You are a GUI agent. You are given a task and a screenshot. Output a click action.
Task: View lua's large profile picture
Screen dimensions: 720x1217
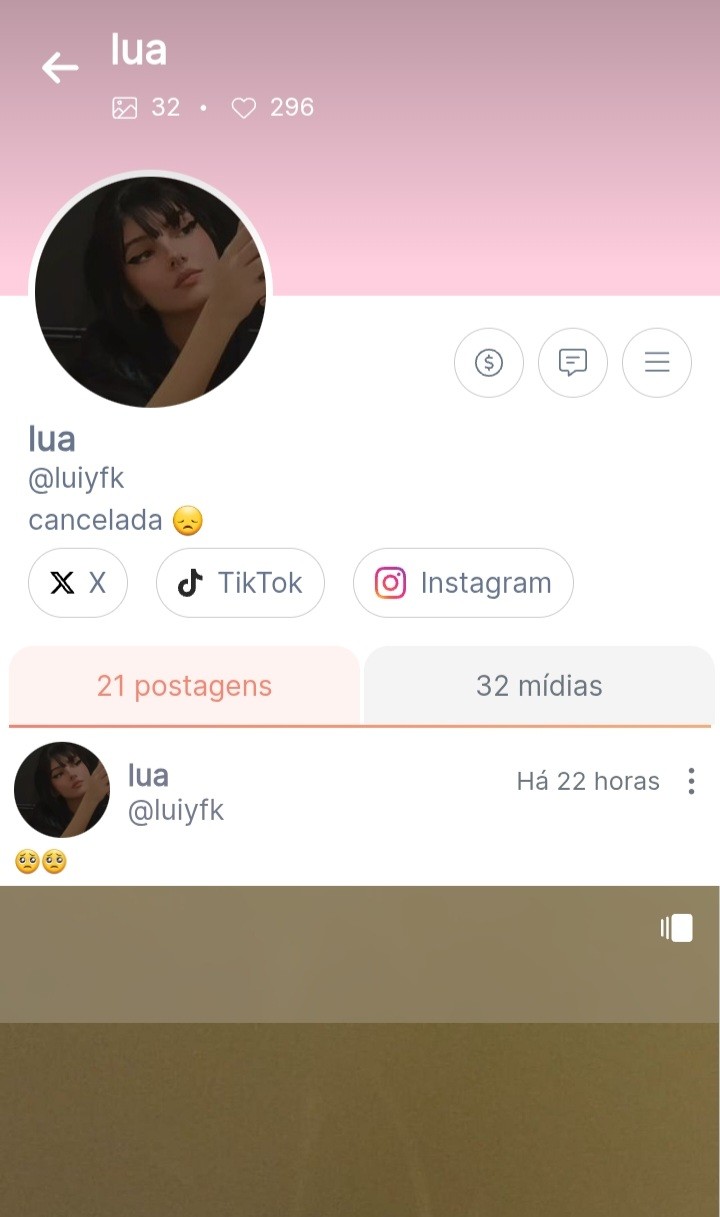click(150, 292)
